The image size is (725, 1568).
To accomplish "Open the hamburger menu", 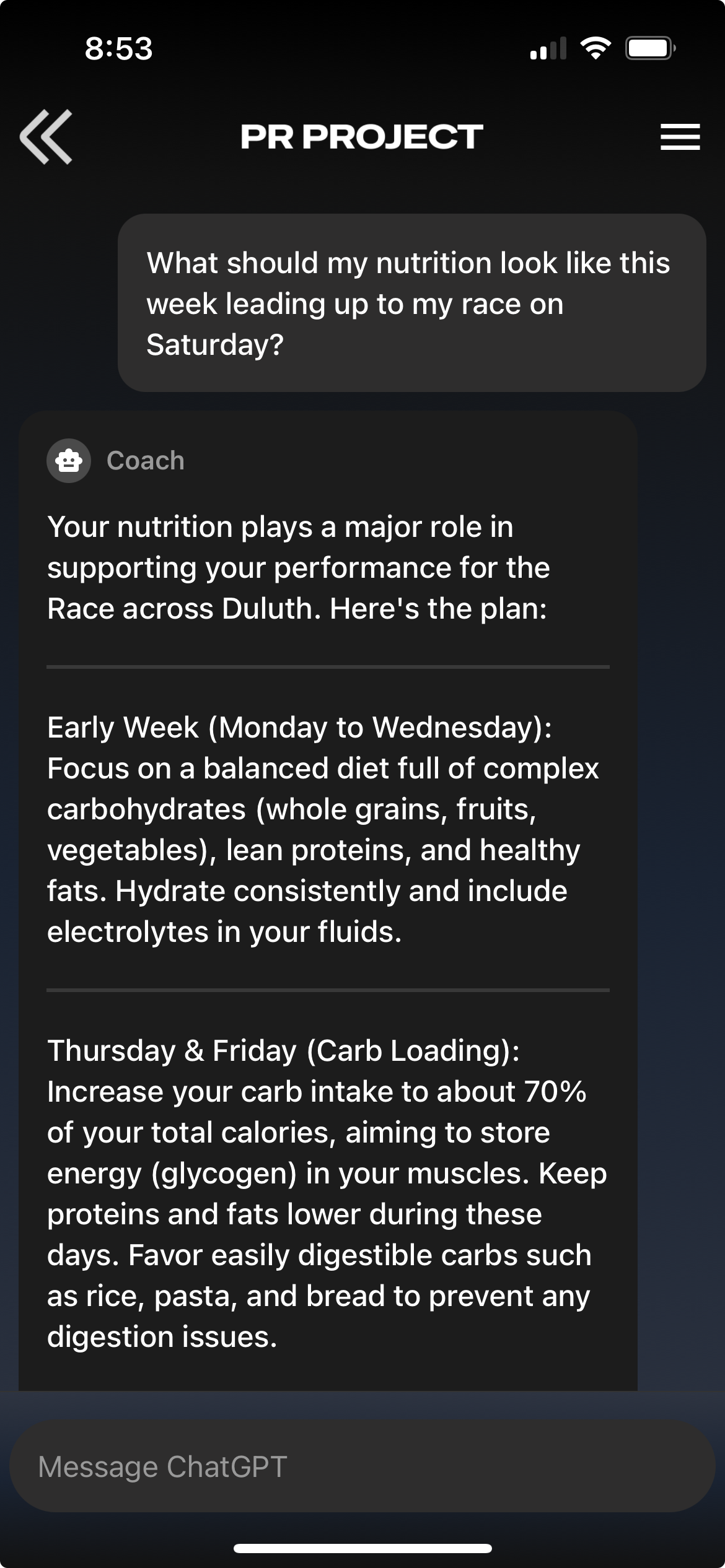I will [680, 137].
